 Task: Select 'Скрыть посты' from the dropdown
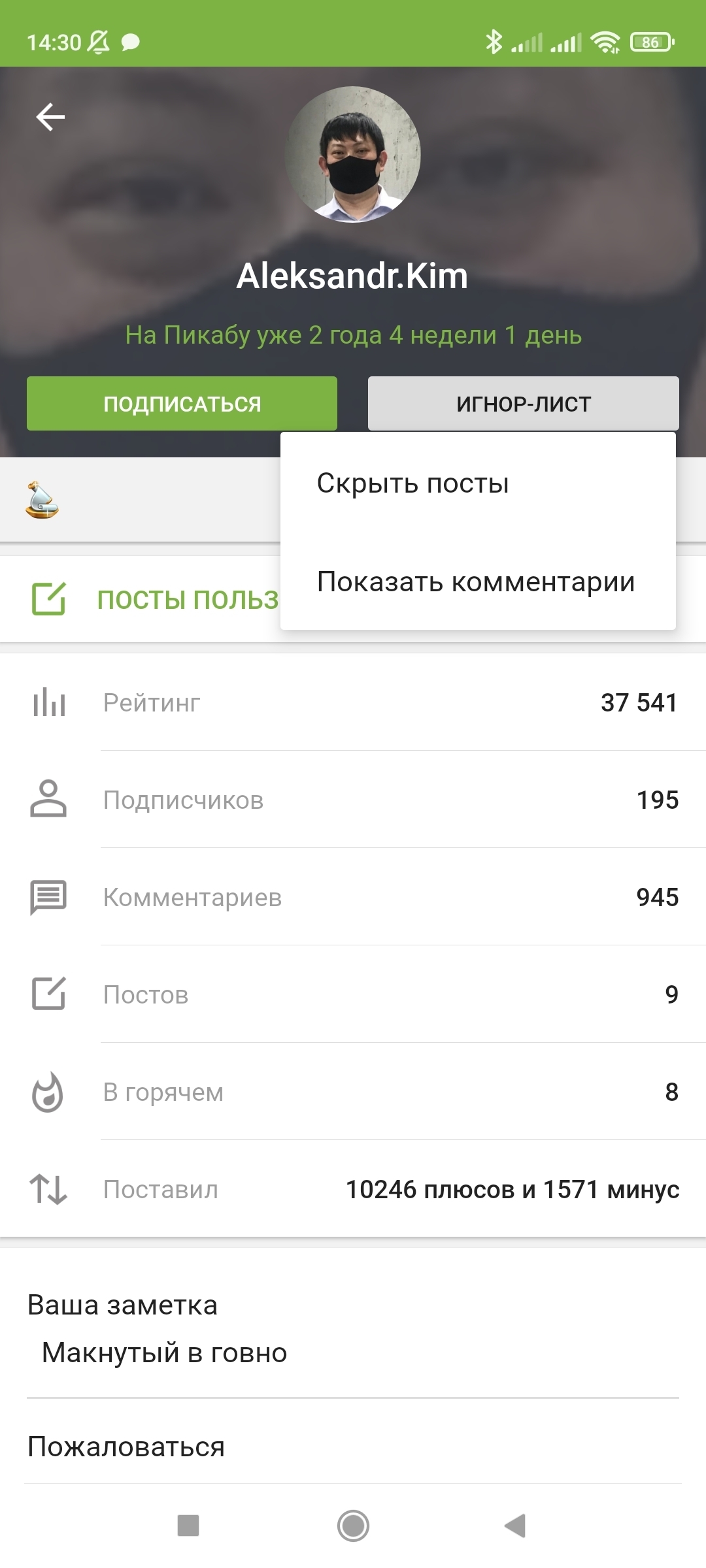(x=413, y=483)
